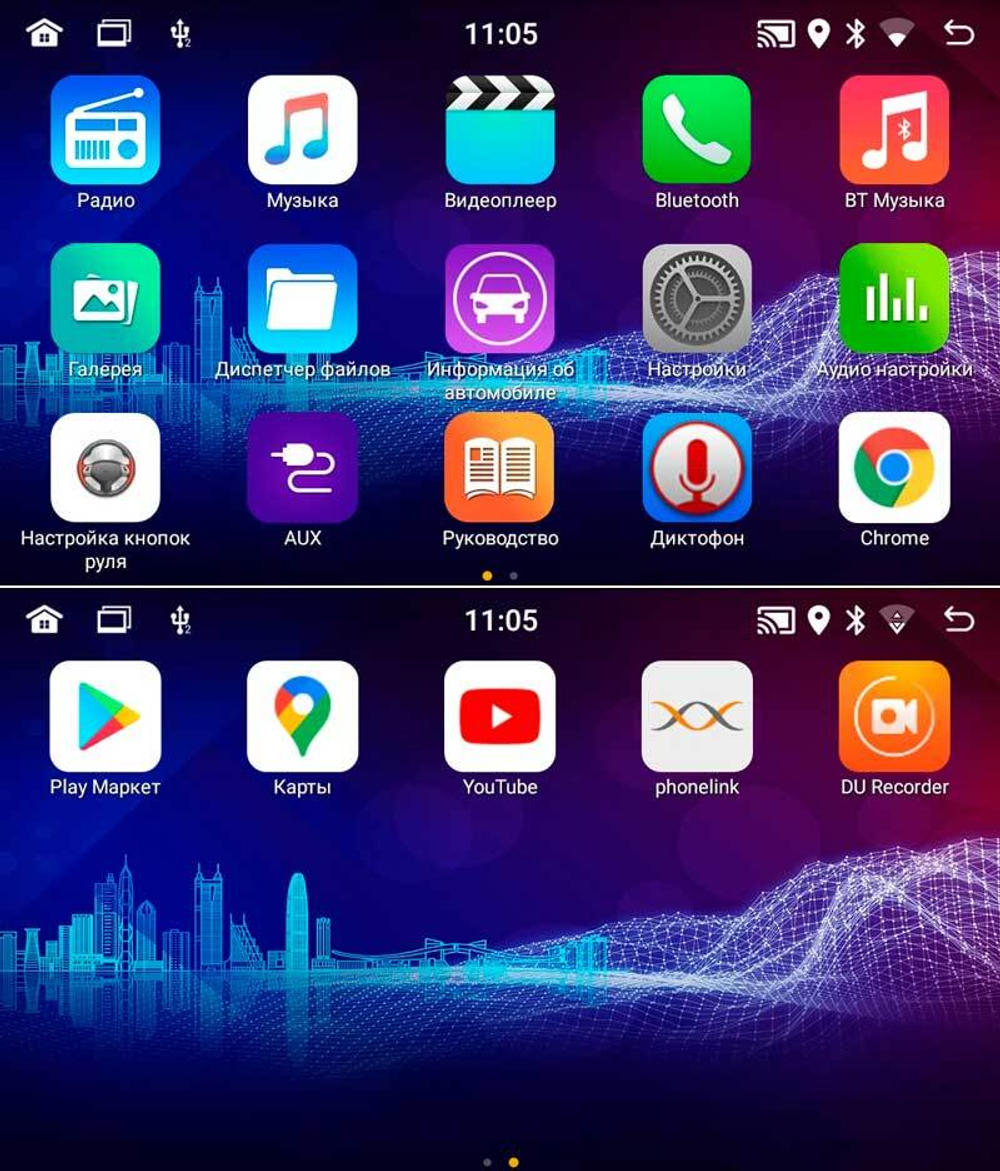
Task: Open Руководство manual
Action: click(500, 468)
